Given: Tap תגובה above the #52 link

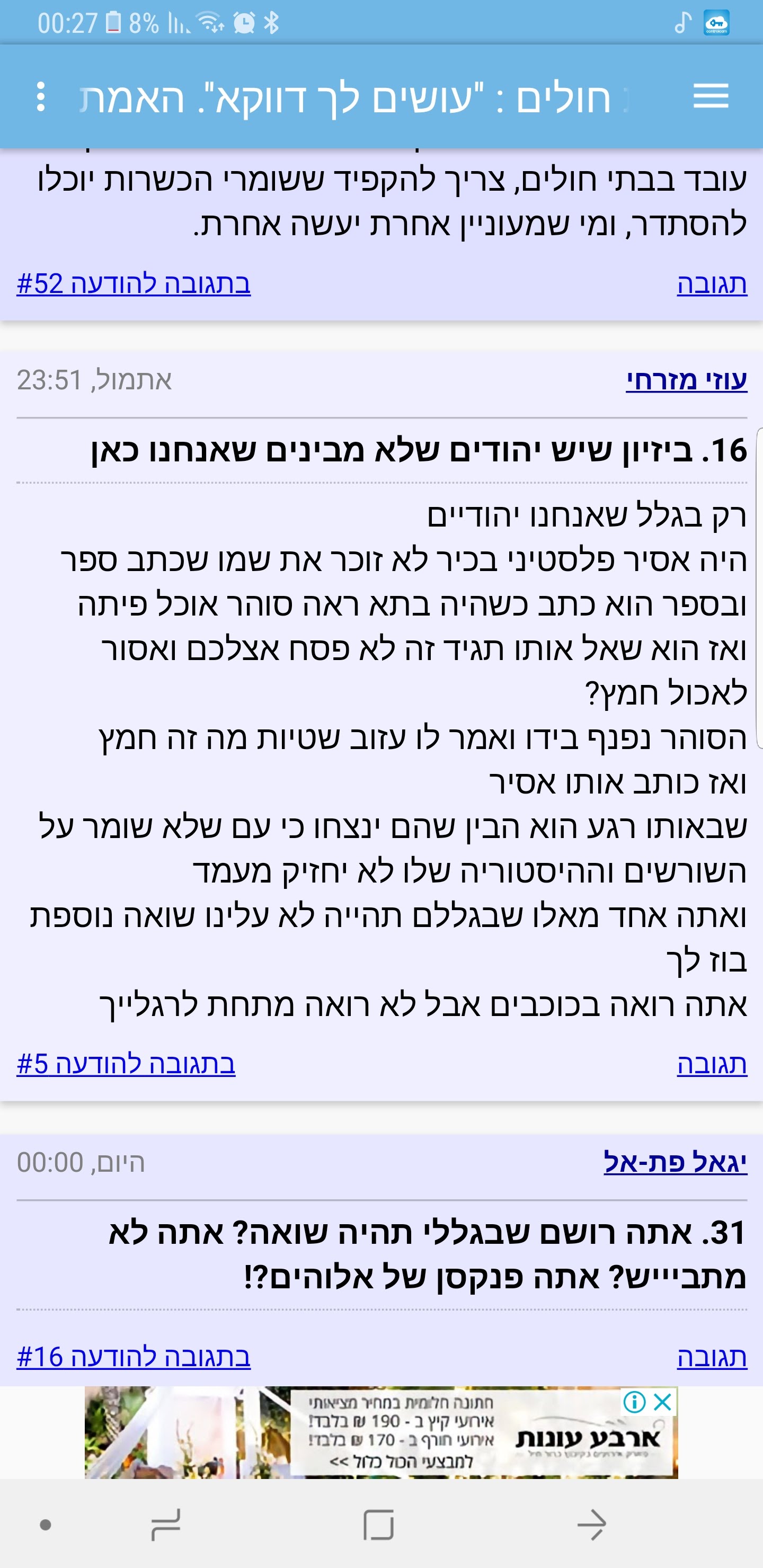Looking at the screenshot, I should coord(711,283).
